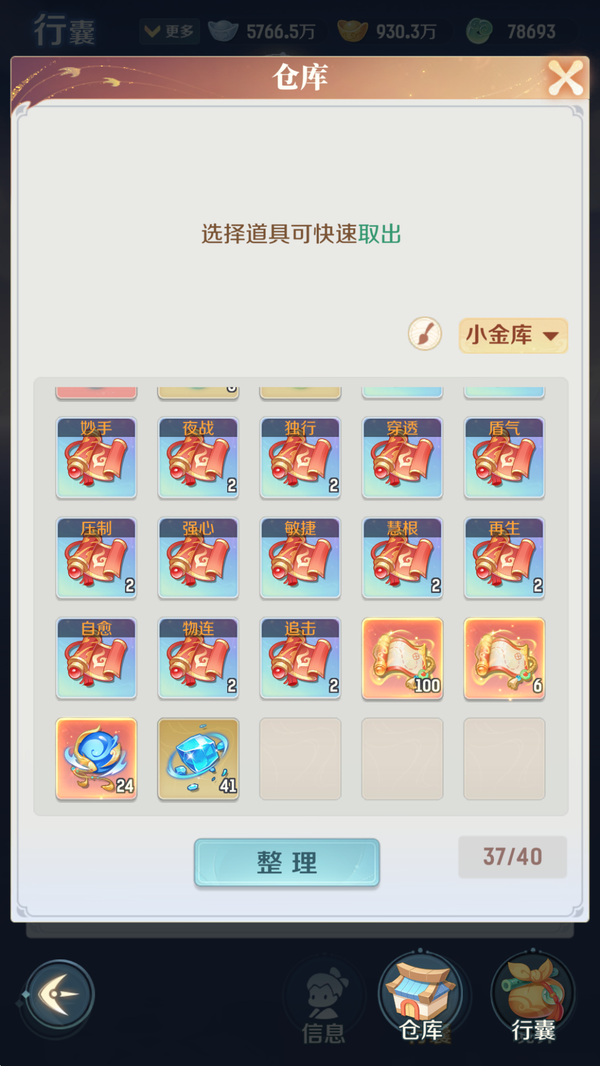600x1066 pixels.
Task: Close the 仓库 warehouse dialog
Action: click(x=565, y=78)
